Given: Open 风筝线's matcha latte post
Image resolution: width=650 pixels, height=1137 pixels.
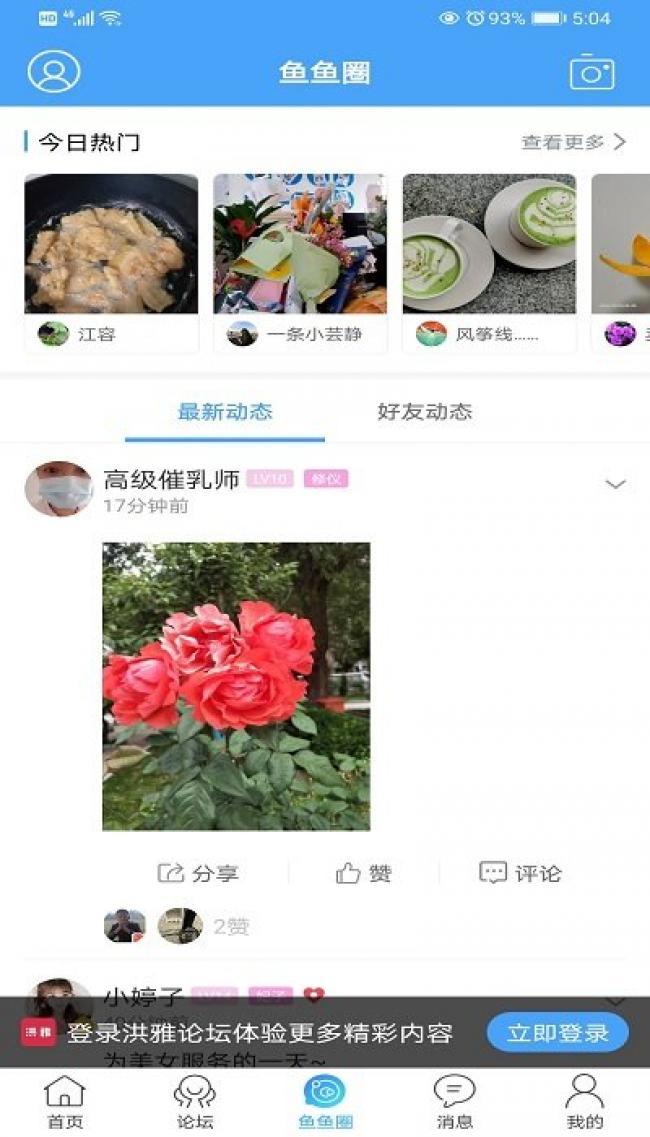Looking at the screenshot, I should (490, 263).
